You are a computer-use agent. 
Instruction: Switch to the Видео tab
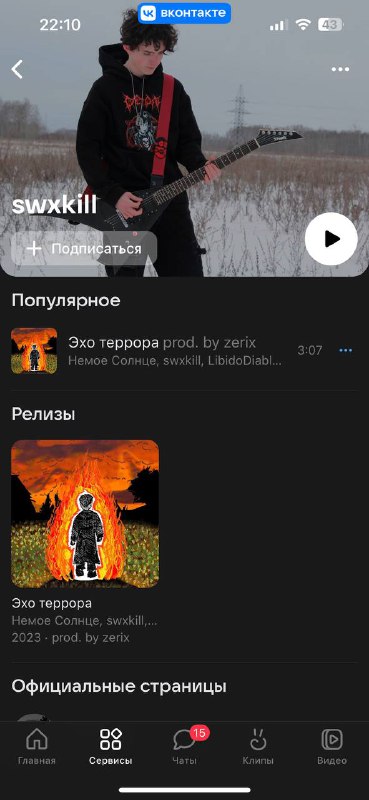pyautogui.click(x=332, y=746)
